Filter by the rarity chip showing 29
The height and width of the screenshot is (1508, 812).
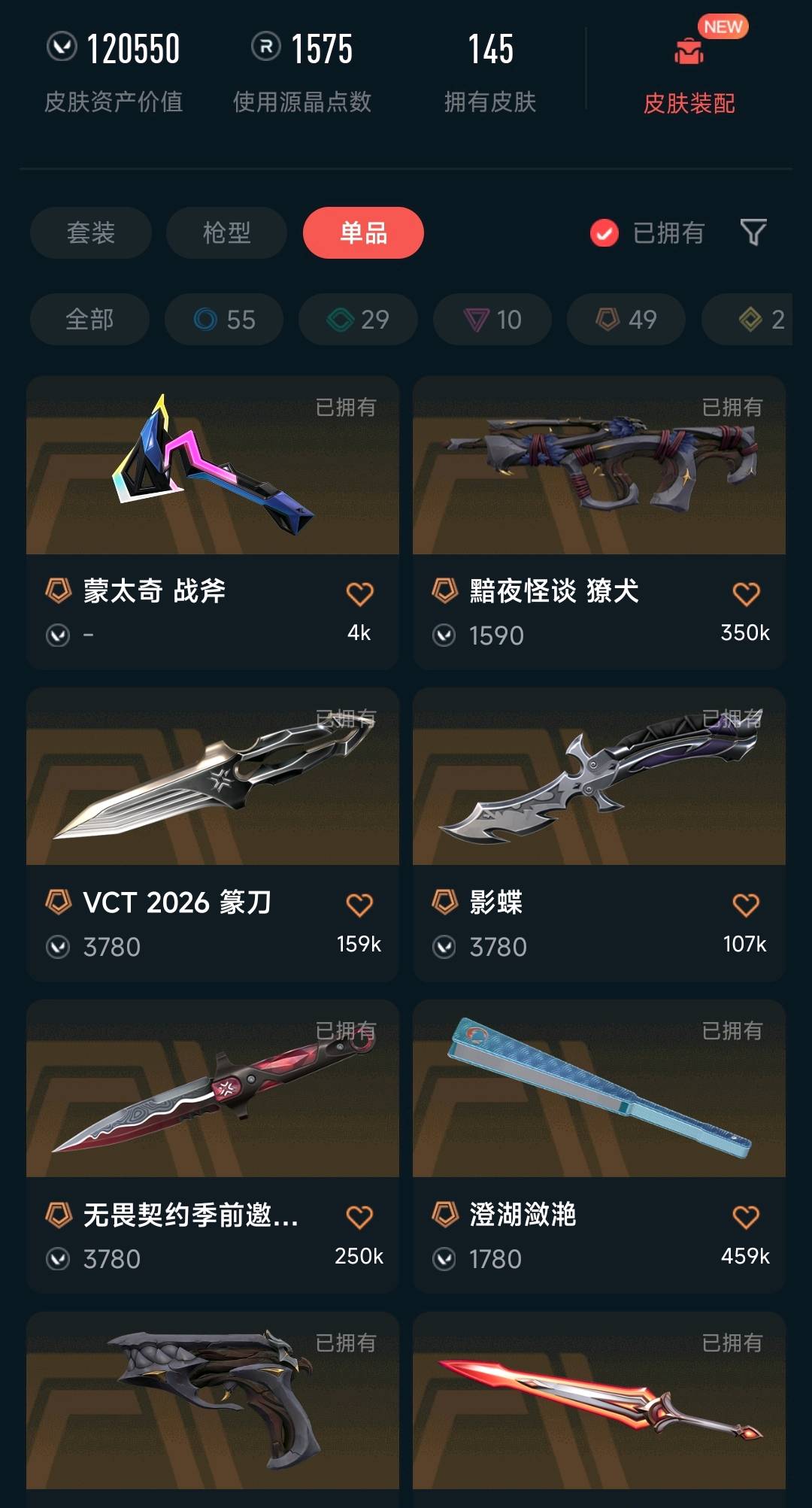pyautogui.click(x=358, y=319)
